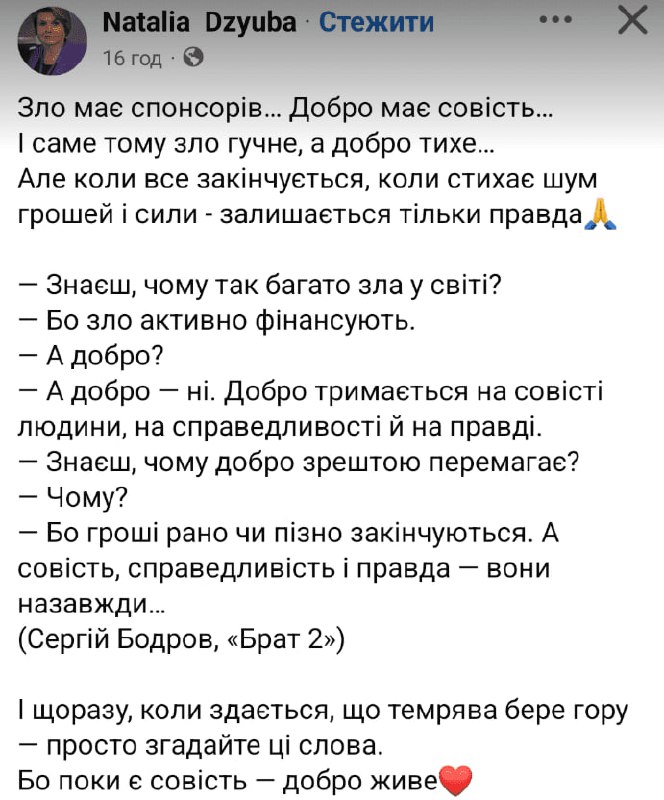
Task: Open Natalia Dzyuba's profile from her name
Action: 200,22
